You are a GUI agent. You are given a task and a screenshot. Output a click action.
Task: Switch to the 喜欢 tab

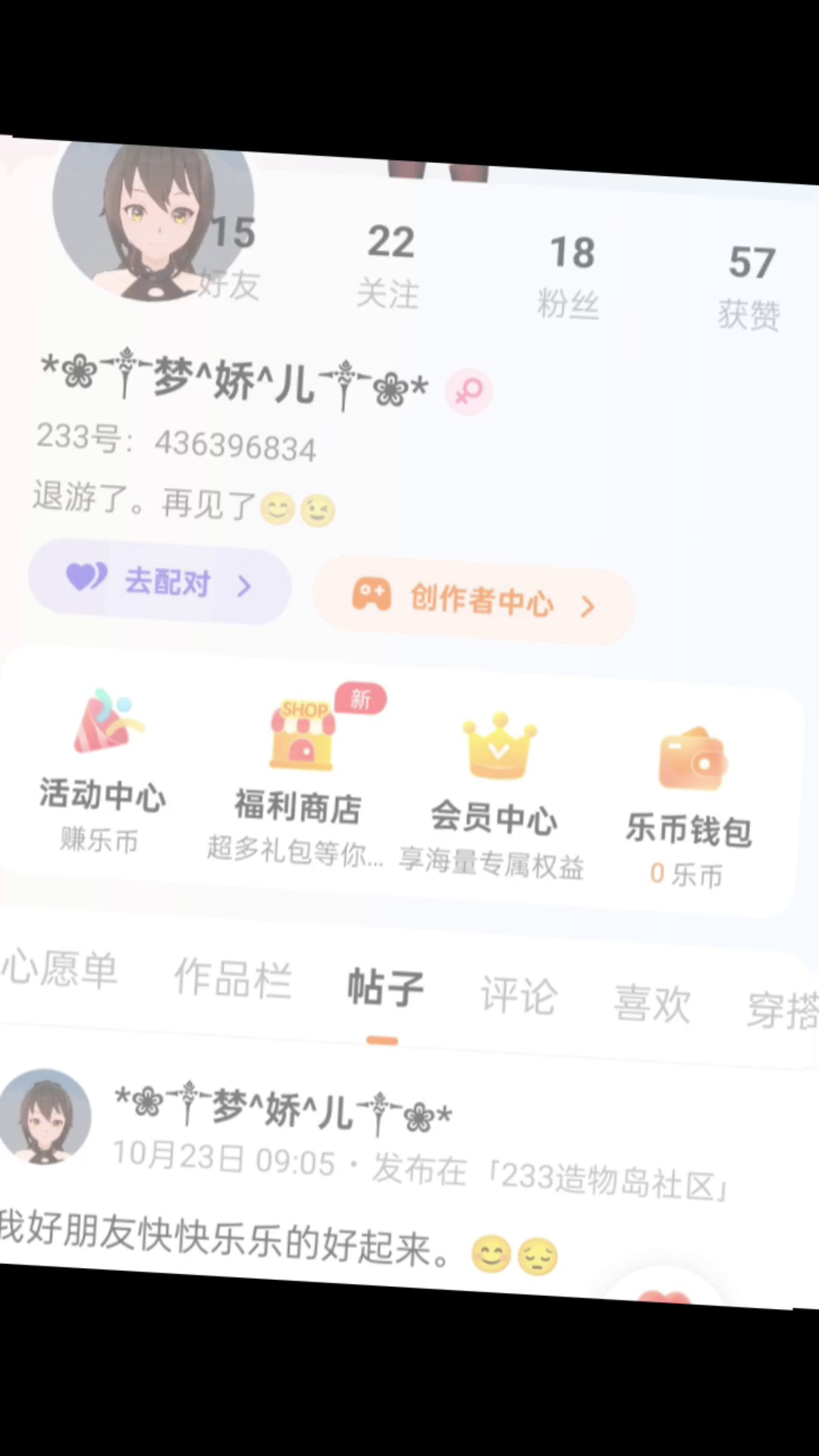(652, 1003)
